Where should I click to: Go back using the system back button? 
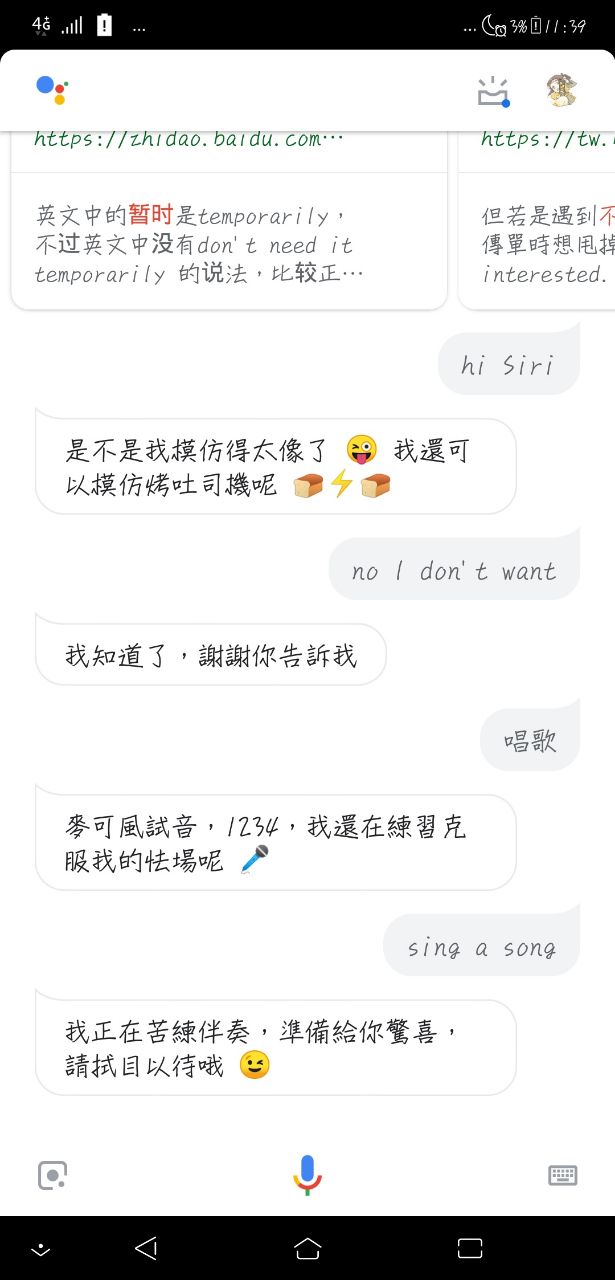146,1247
